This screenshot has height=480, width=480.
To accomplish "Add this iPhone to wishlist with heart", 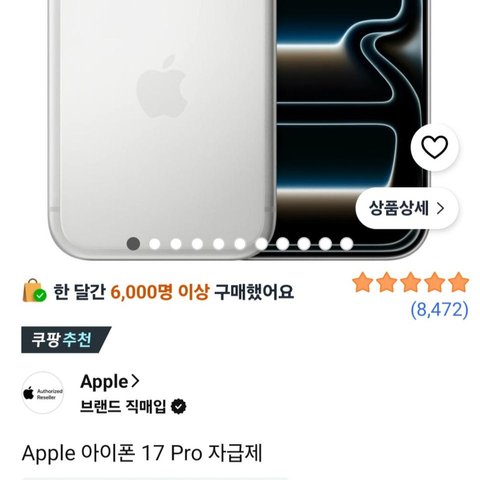I will (x=434, y=147).
